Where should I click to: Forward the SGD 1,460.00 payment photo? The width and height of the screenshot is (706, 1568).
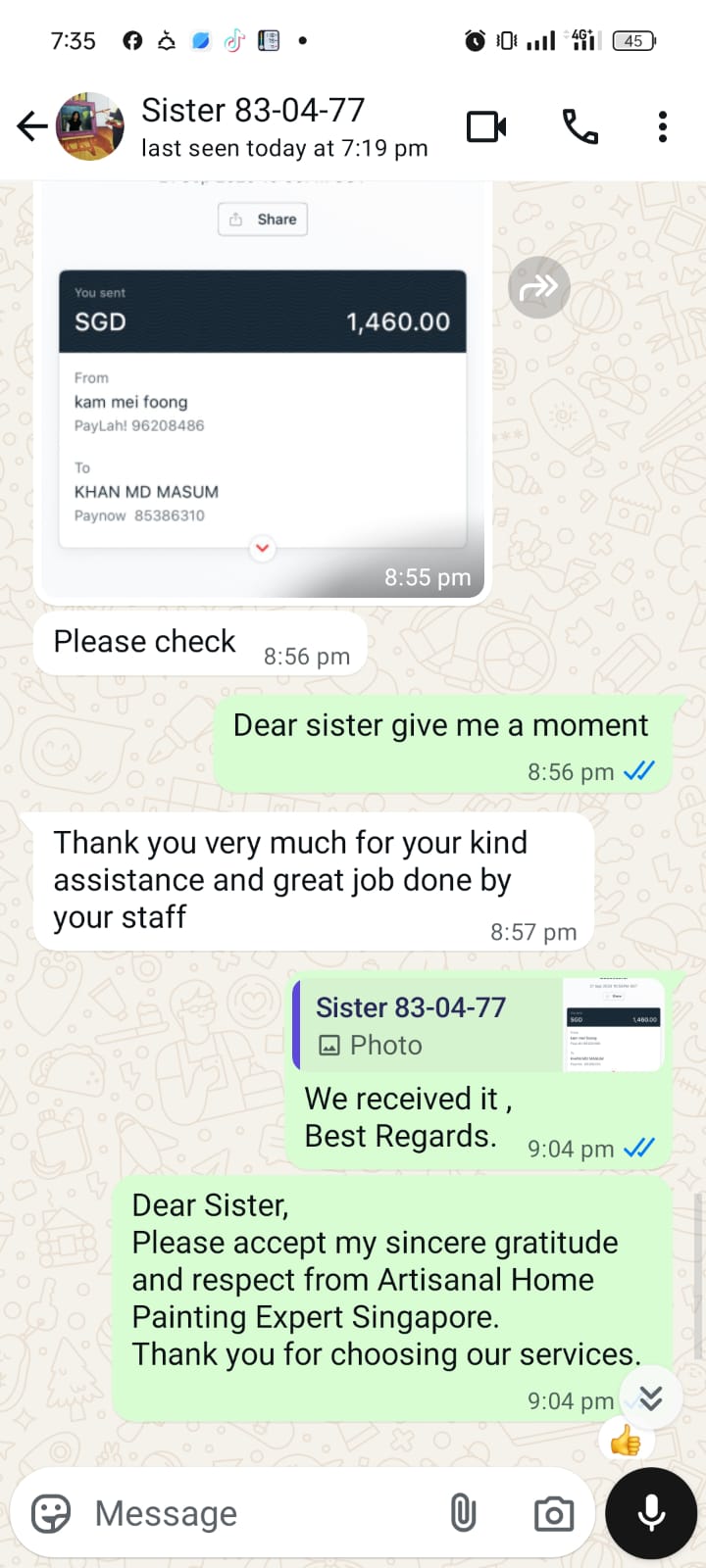coord(538,287)
